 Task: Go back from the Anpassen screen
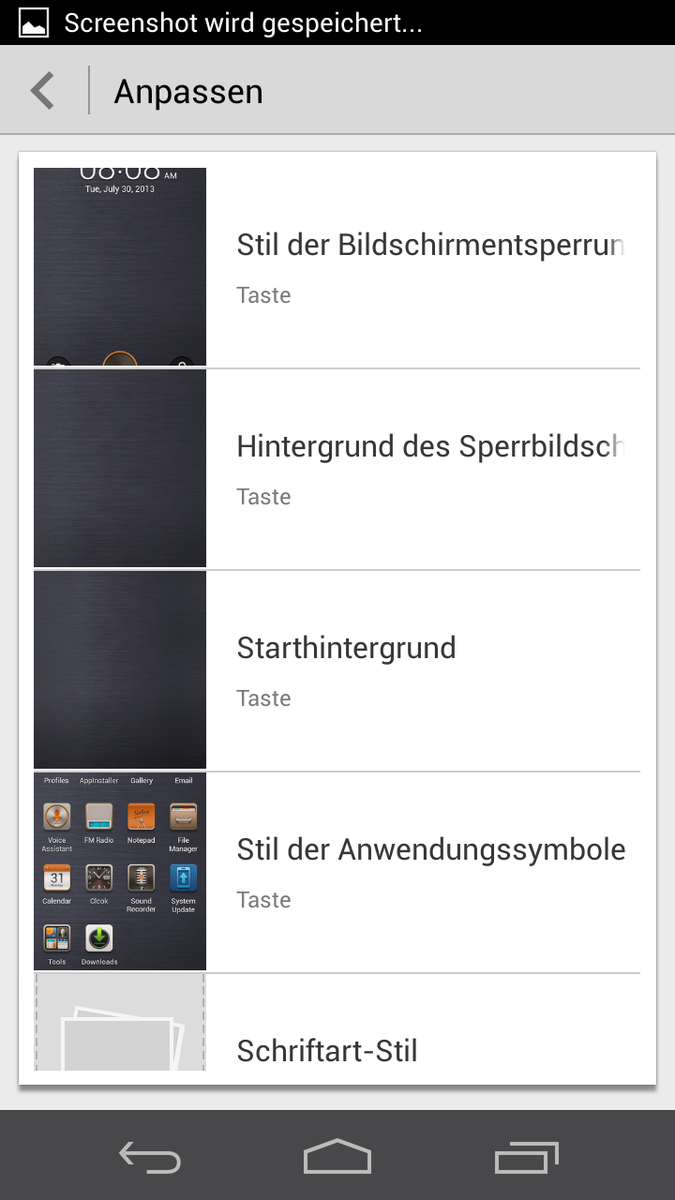click(42, 91)
